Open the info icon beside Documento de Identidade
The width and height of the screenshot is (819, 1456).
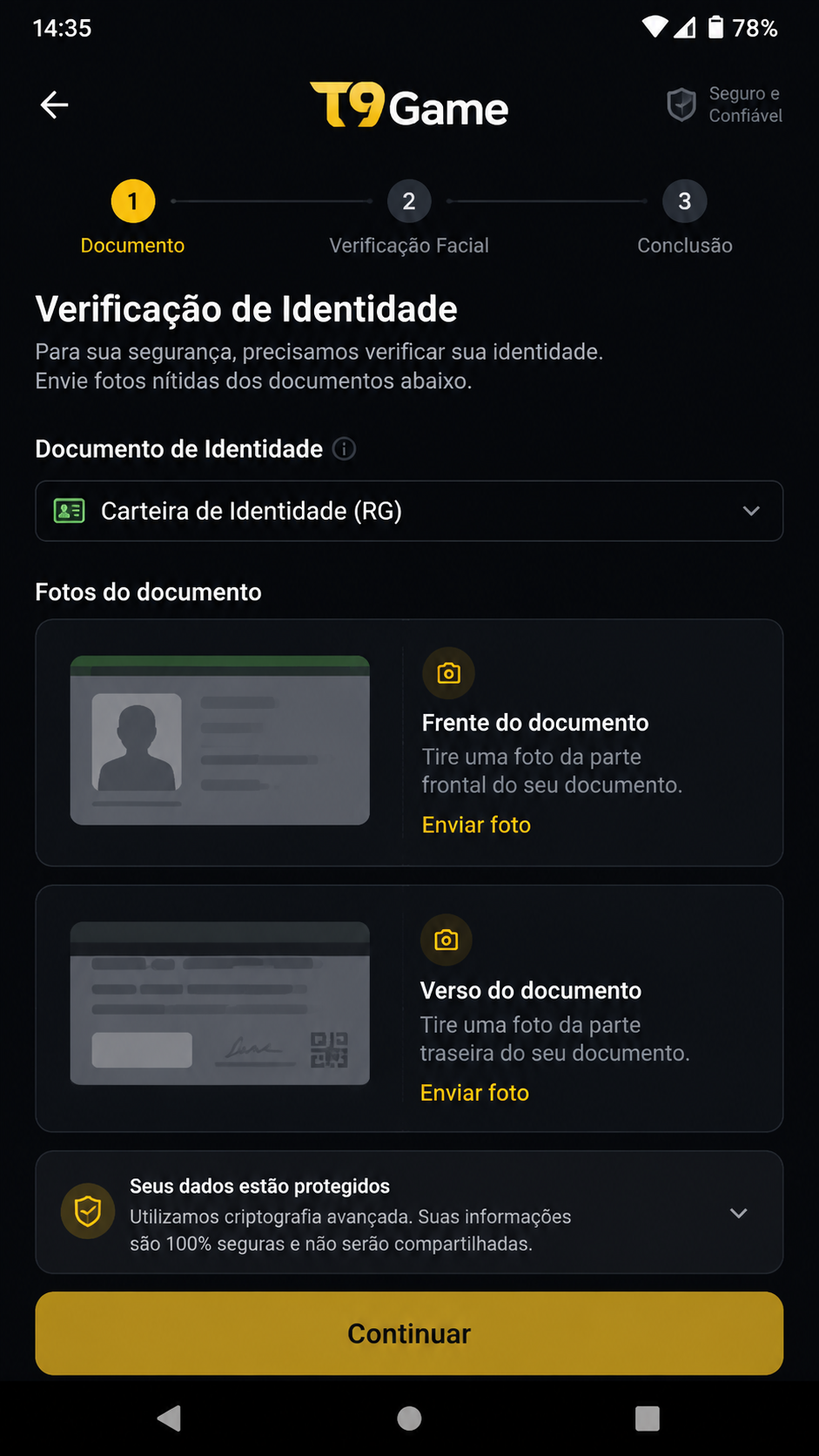coord(345,448)
